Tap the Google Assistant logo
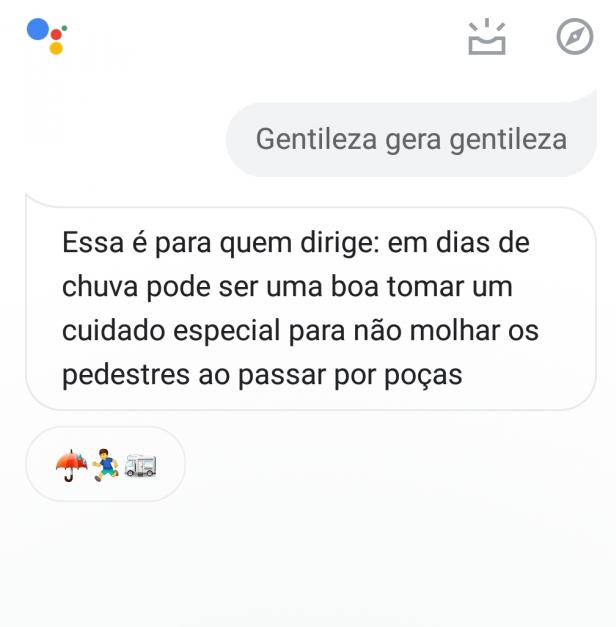The width and height of the screenshot is (616, 627). tap(46, 35)
